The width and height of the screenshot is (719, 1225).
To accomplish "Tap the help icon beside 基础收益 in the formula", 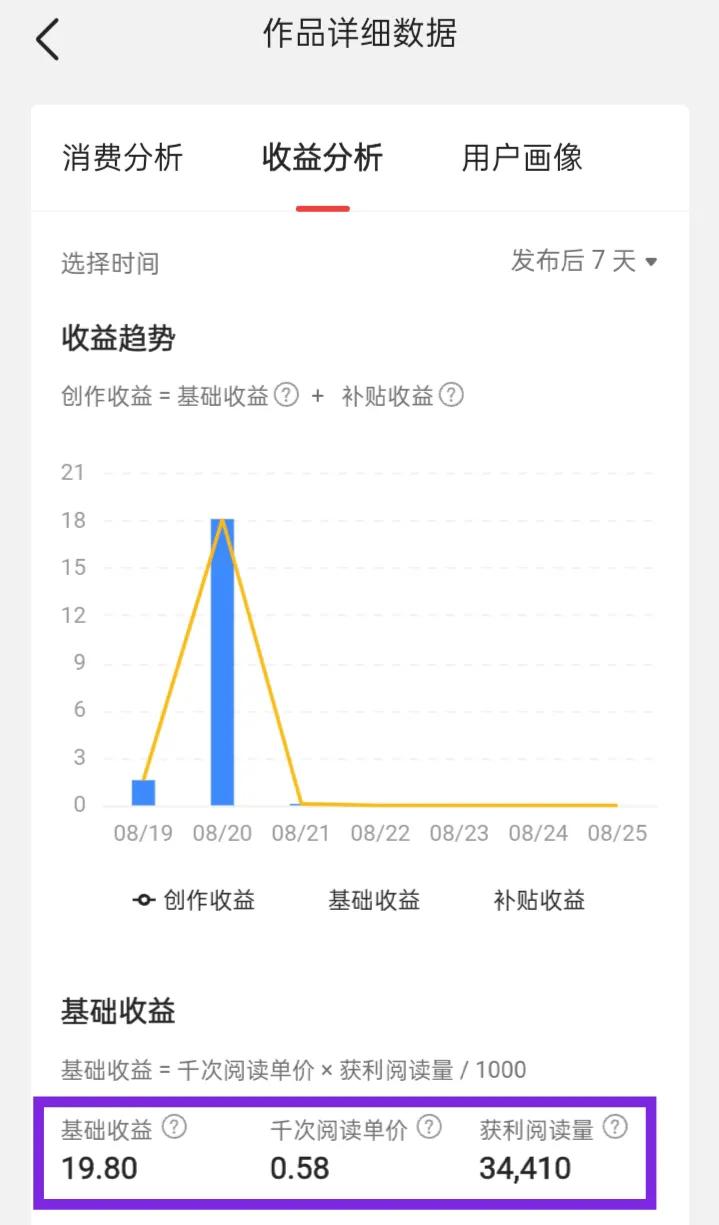I will [x=287, y=395].
